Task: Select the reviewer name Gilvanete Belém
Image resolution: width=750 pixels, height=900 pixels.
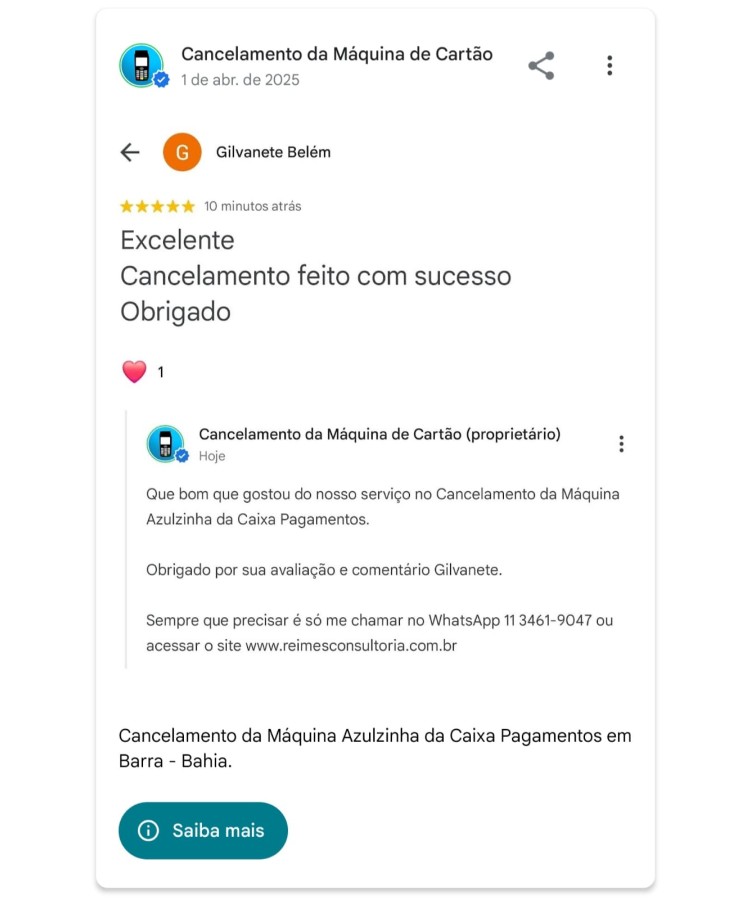Action: [x=273, y=152]
